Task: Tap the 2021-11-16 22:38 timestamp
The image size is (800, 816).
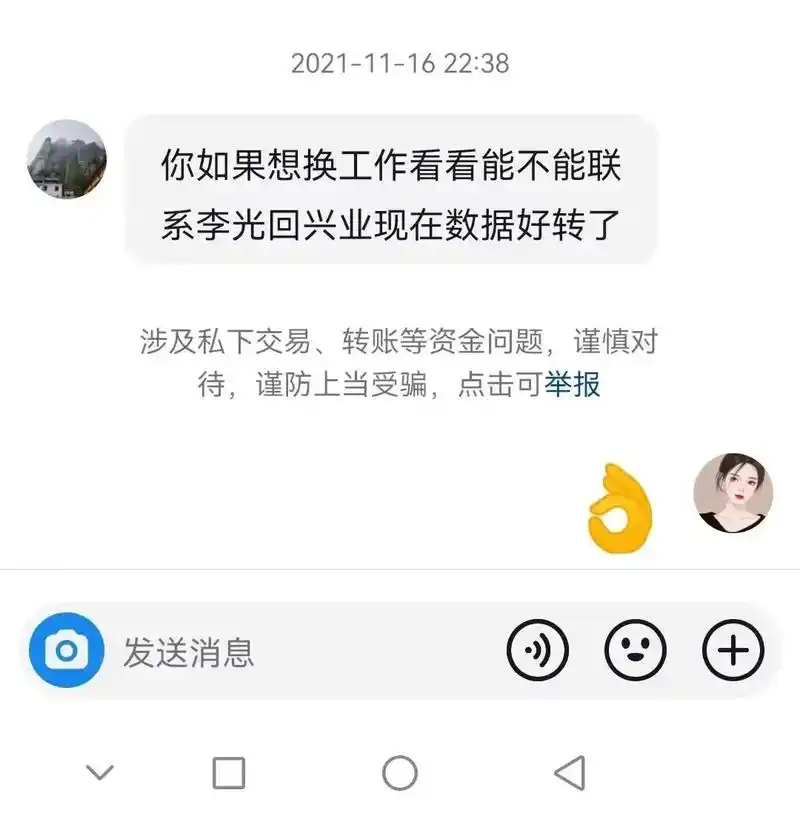Action: (x=400, y=62)
